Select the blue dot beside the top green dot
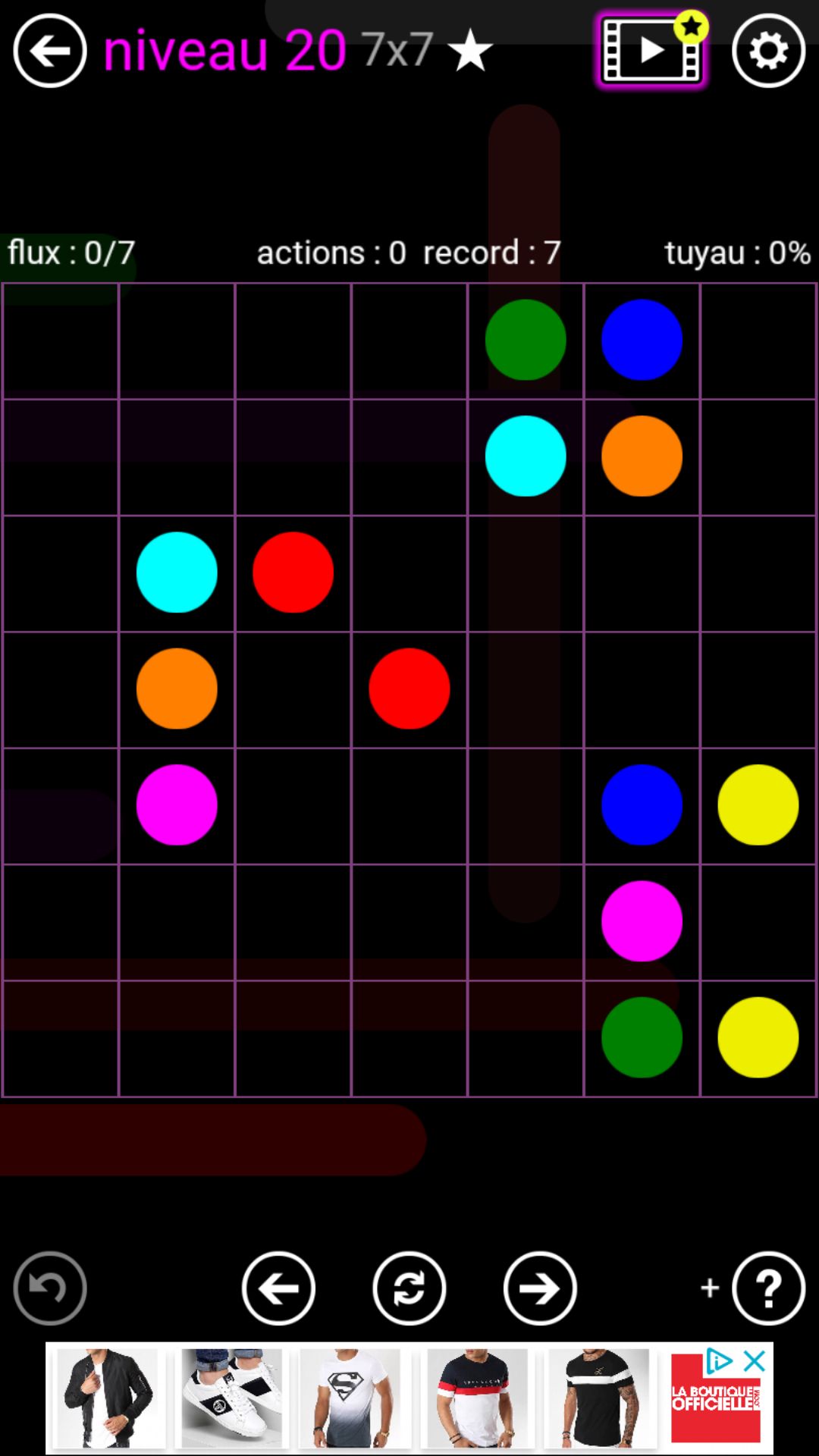819x1456 pixels. (x=642, y=340)
